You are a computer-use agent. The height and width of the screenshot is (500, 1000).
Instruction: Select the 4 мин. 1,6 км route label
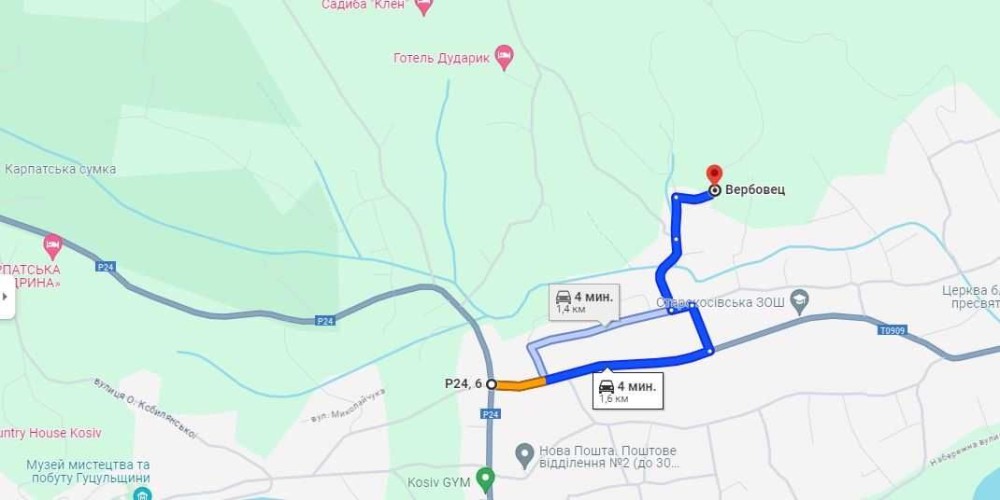pos(628,390)
